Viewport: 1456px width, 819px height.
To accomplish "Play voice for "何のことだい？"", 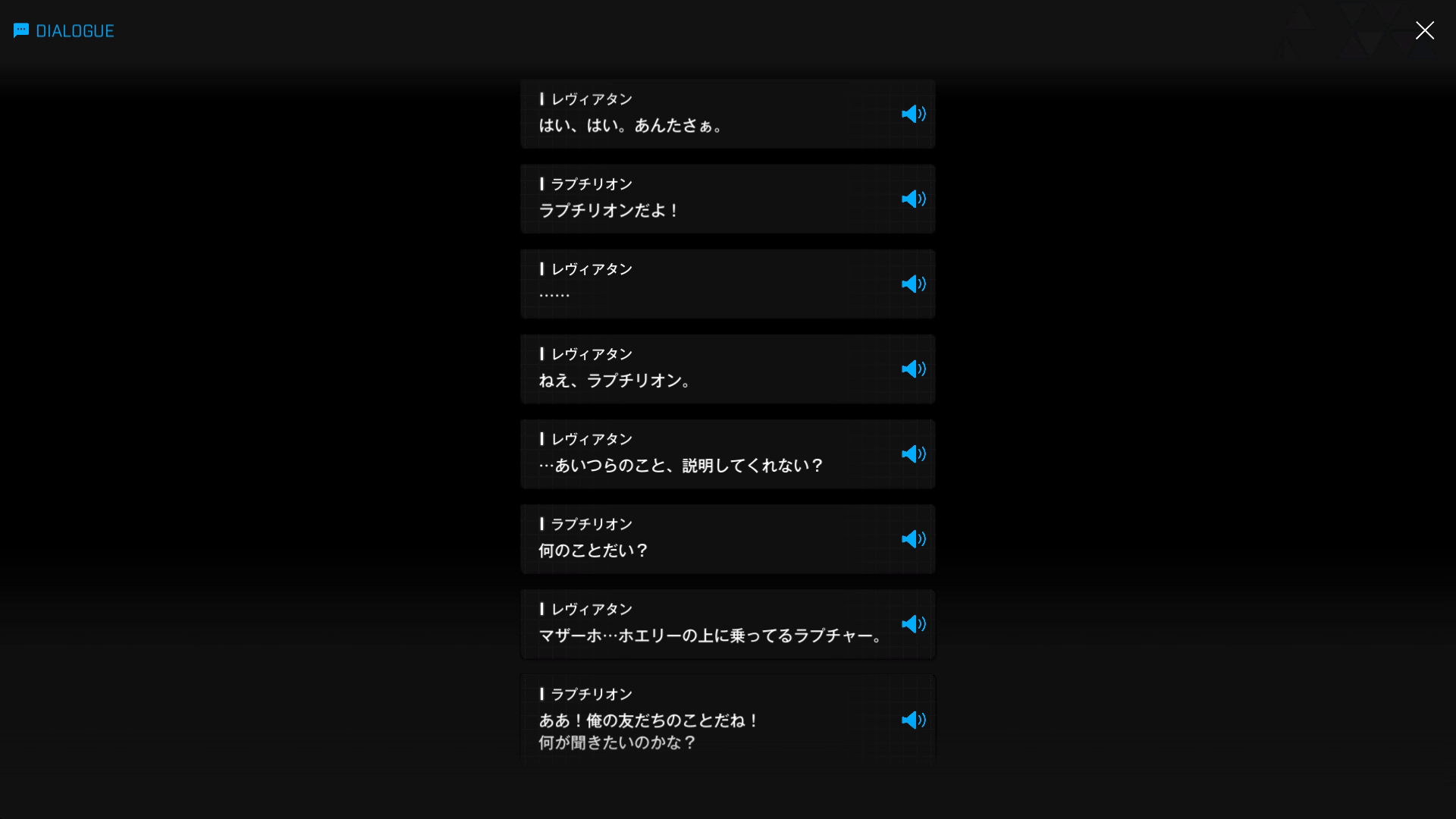I will click(913, 538).
